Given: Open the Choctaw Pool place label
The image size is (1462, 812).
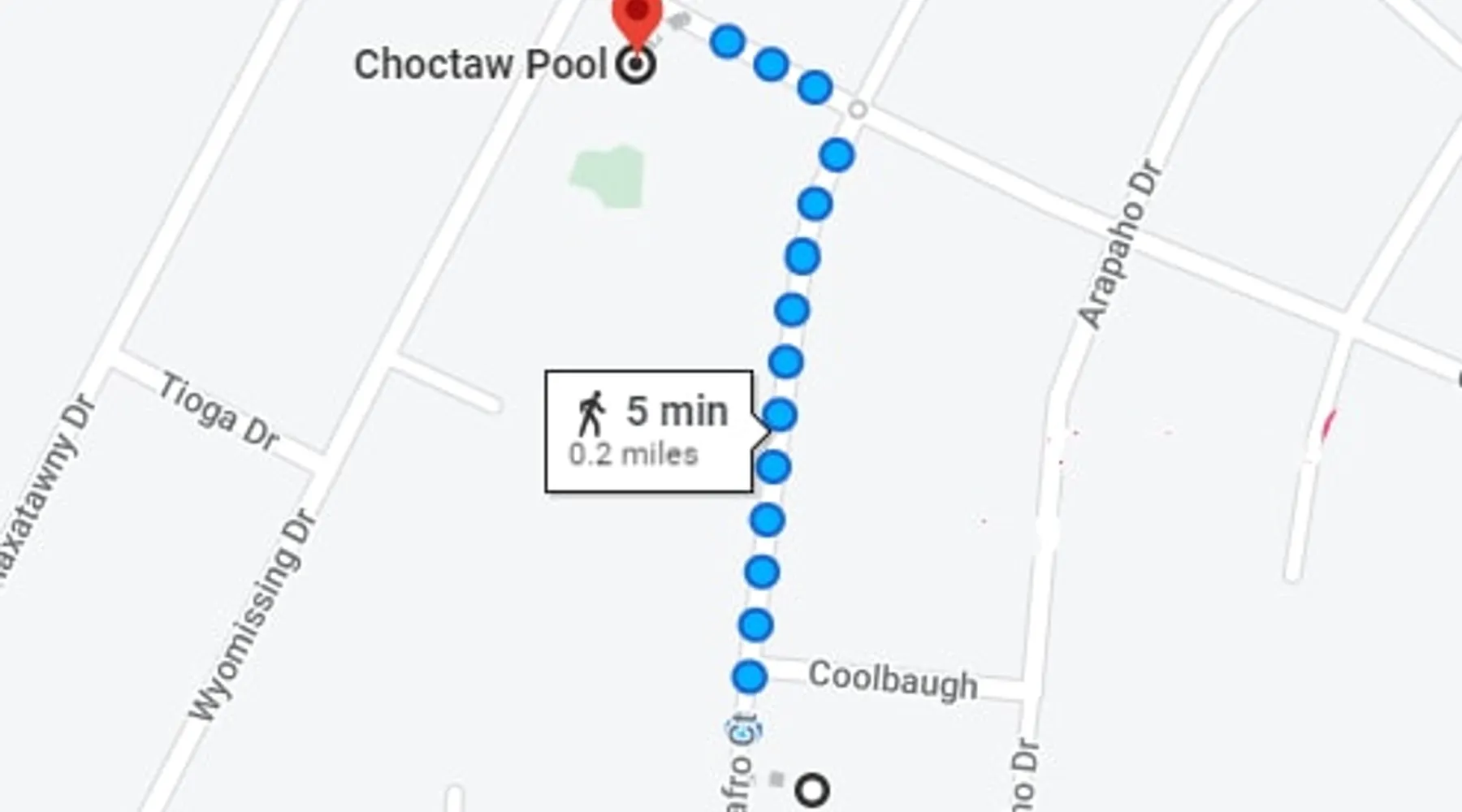Looking at the screenshot, I should (481, 65).
